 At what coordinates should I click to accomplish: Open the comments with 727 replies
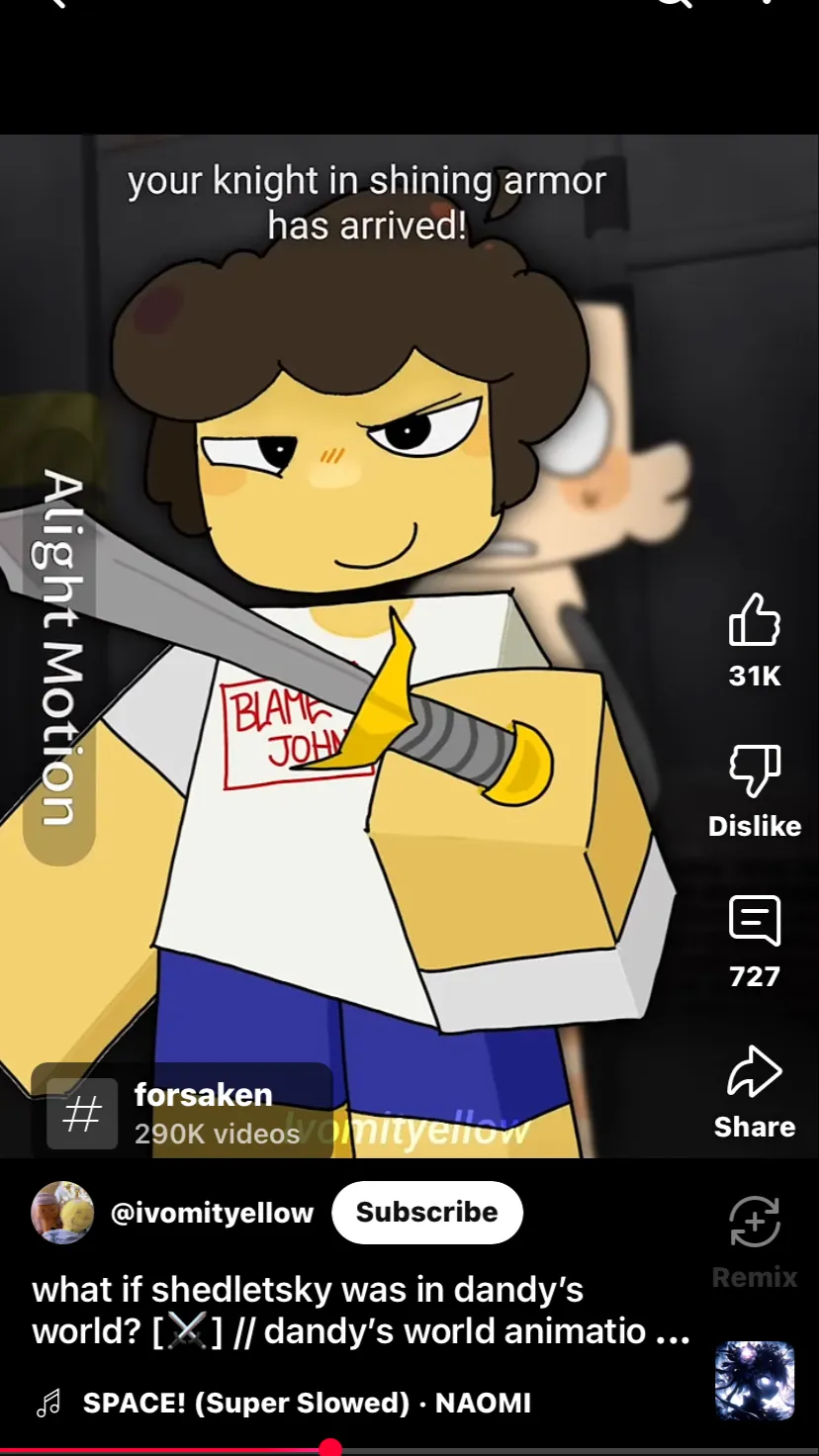755,922
